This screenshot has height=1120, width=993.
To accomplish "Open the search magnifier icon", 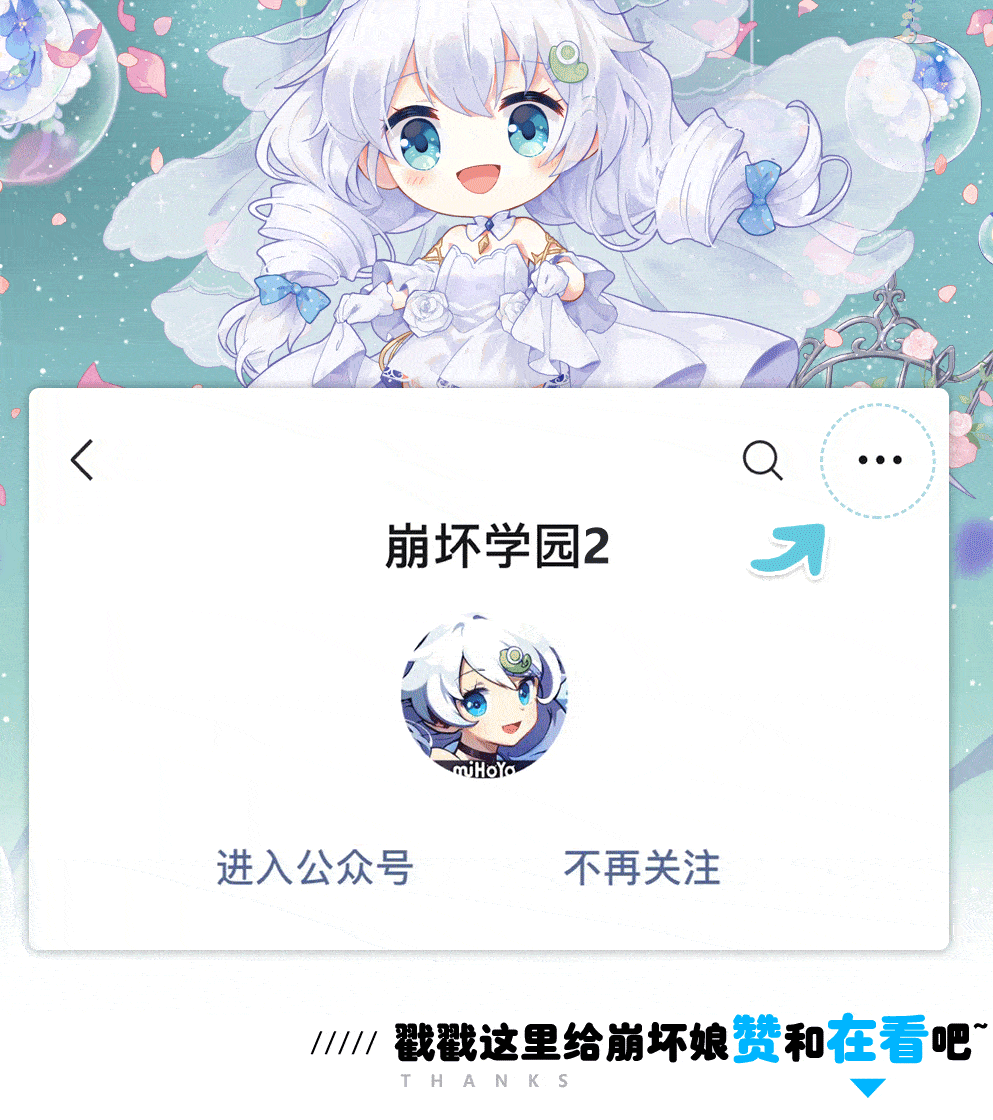I will [763, 460].
